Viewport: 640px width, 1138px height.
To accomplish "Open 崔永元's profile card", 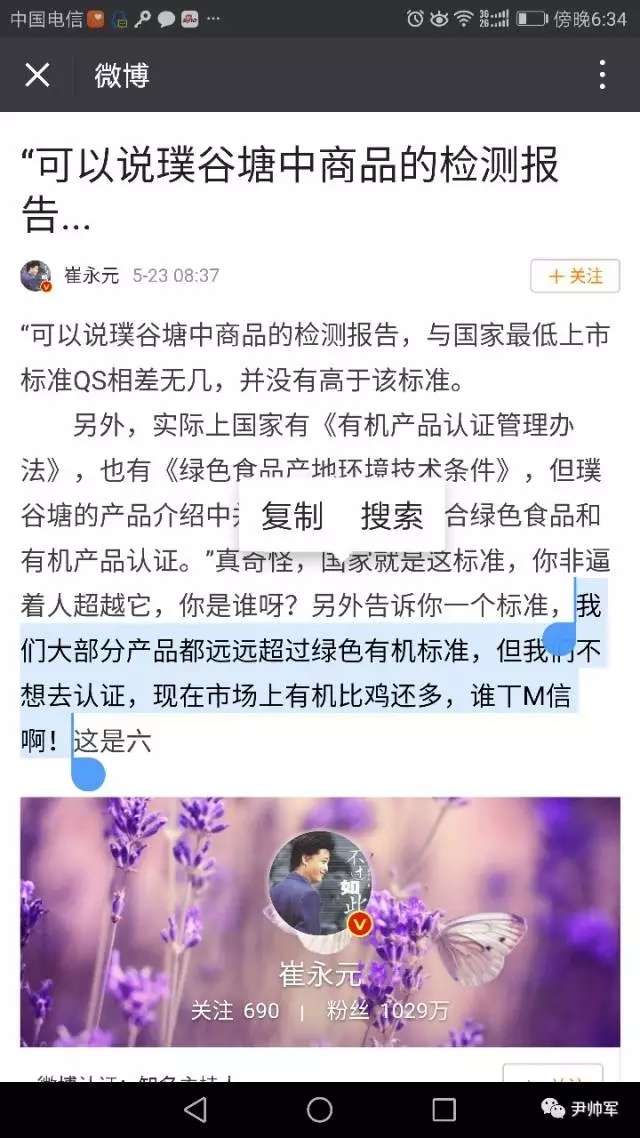I will point(320,920).
